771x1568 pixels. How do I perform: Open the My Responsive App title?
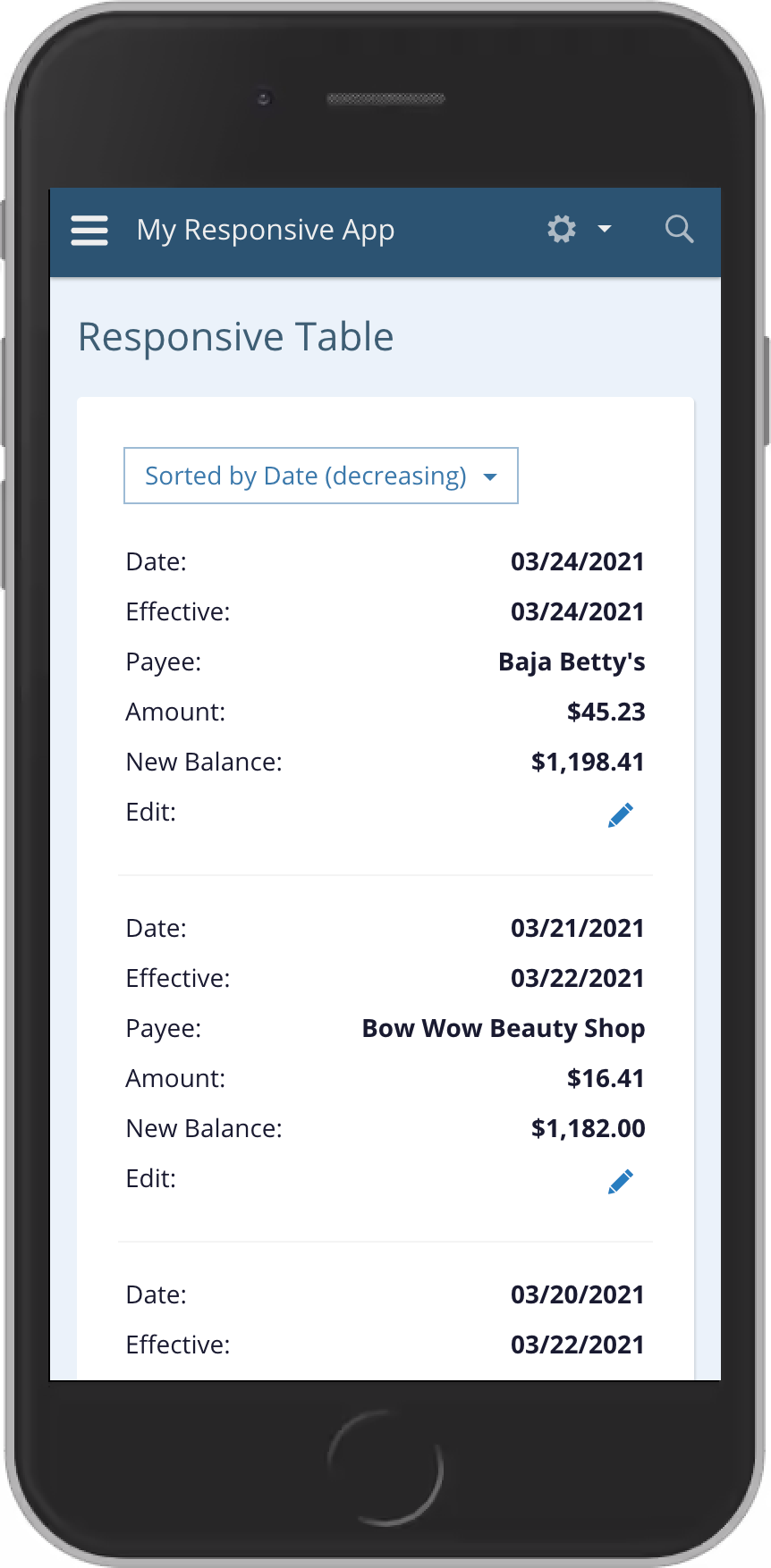coord(265,231)
